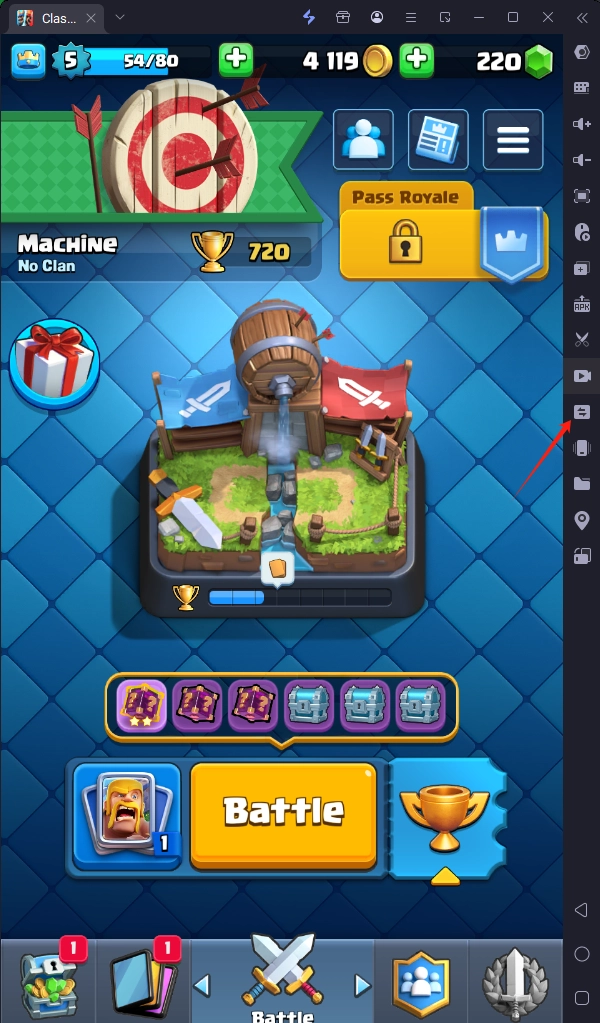Open the hamburger menu
The image size is (600, 1023).
pyautogui.click(x=512, y=140)
